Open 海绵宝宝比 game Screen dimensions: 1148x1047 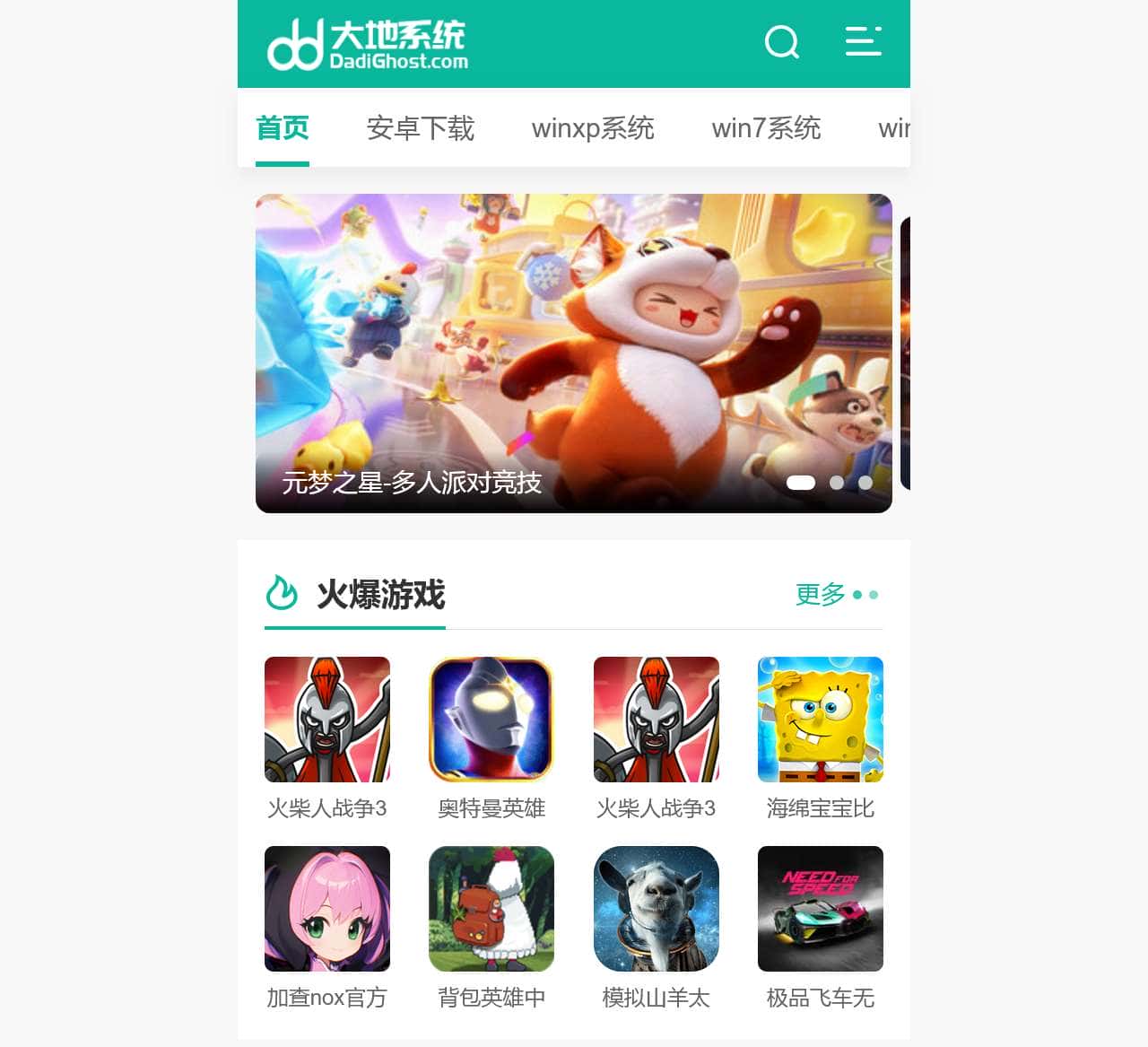point(820,720)
